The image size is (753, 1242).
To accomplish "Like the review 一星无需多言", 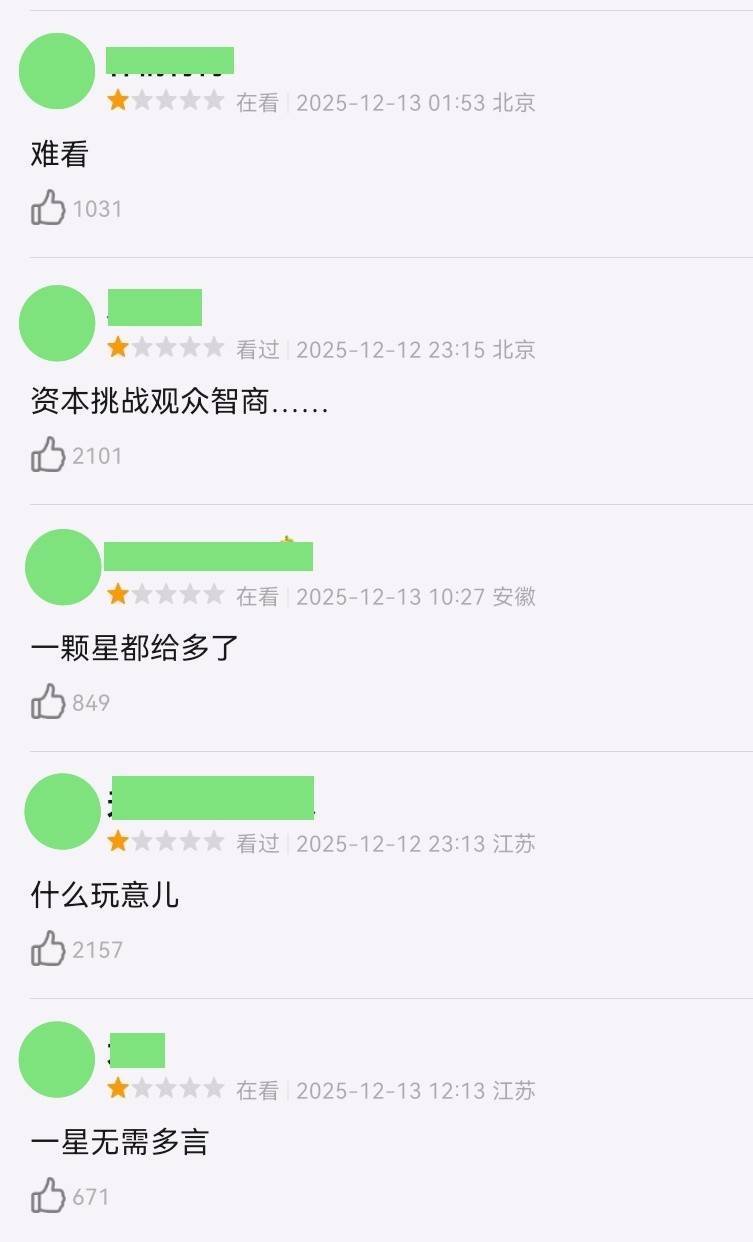I will [x=48, y=1196].
